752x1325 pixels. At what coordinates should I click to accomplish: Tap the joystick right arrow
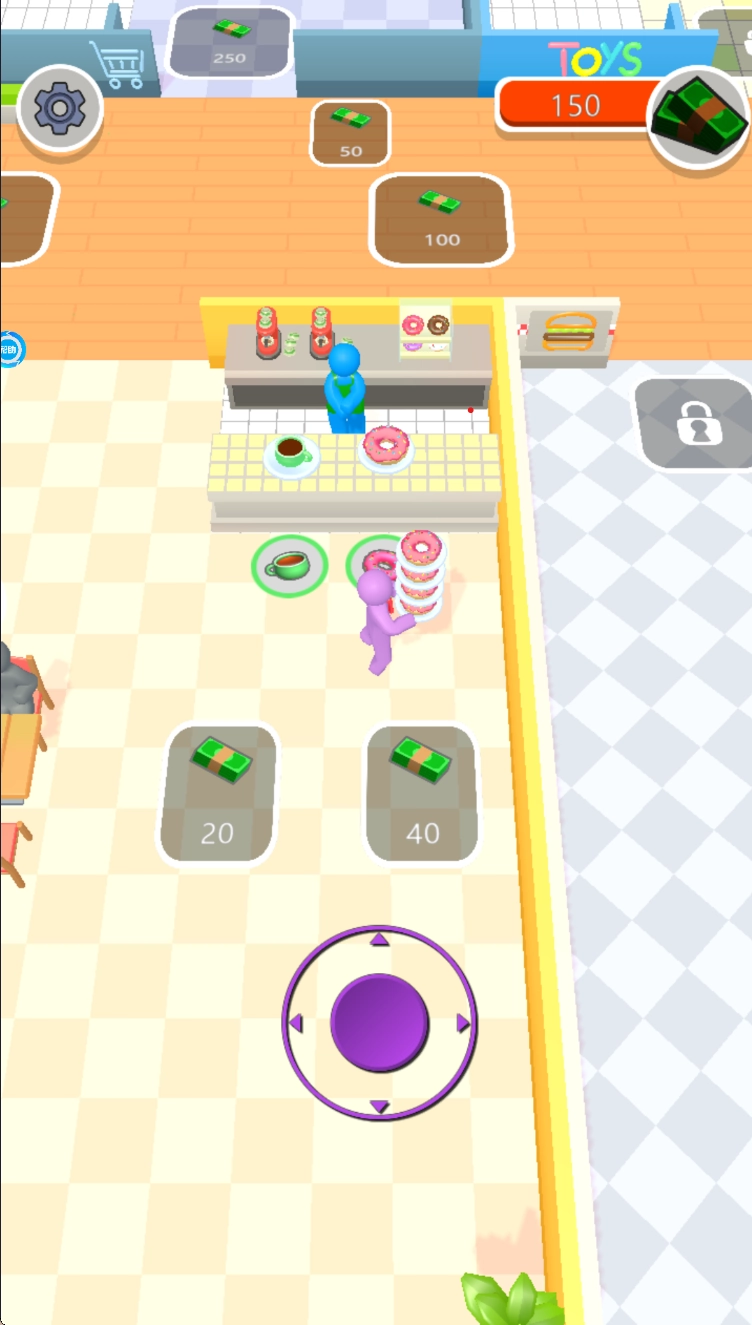(463, 1023)
